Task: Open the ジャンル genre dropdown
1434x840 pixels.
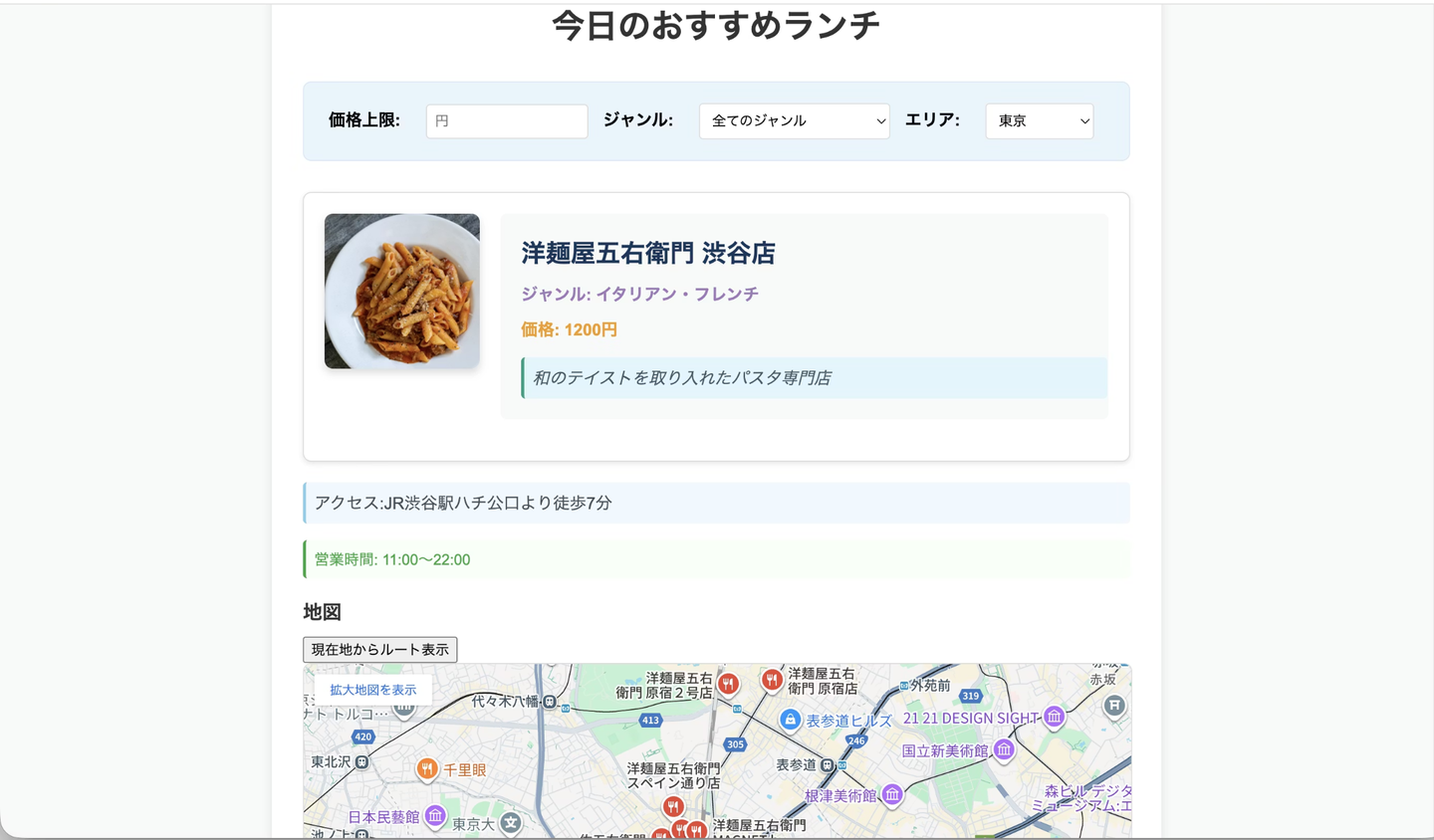Action: tap(794, 121)
